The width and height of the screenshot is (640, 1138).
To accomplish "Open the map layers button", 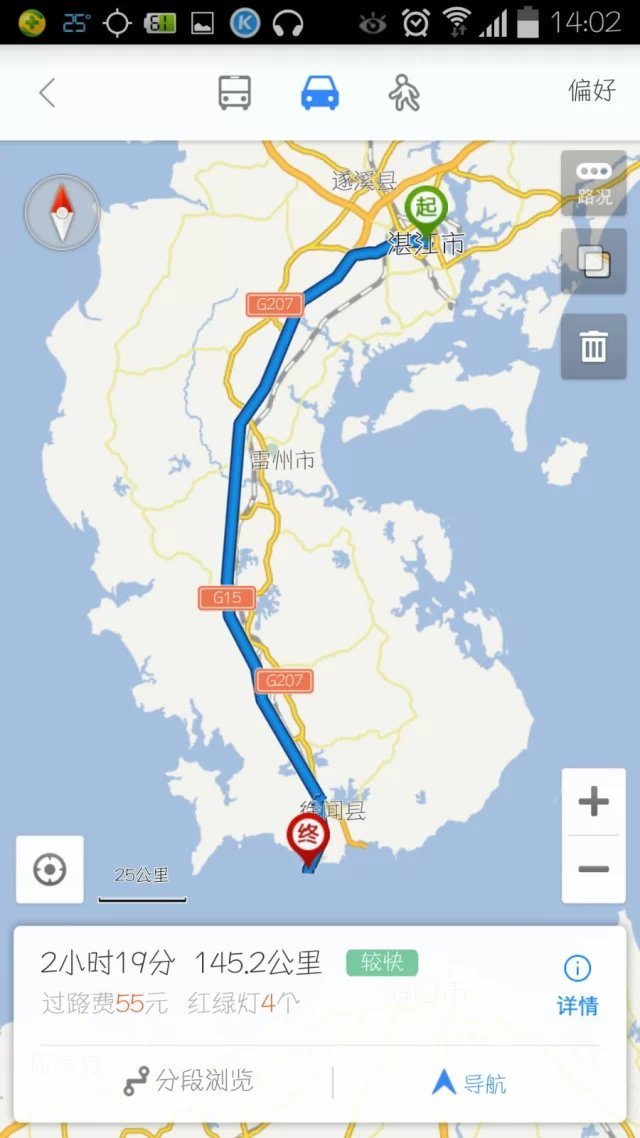I will tap(594, 262).
